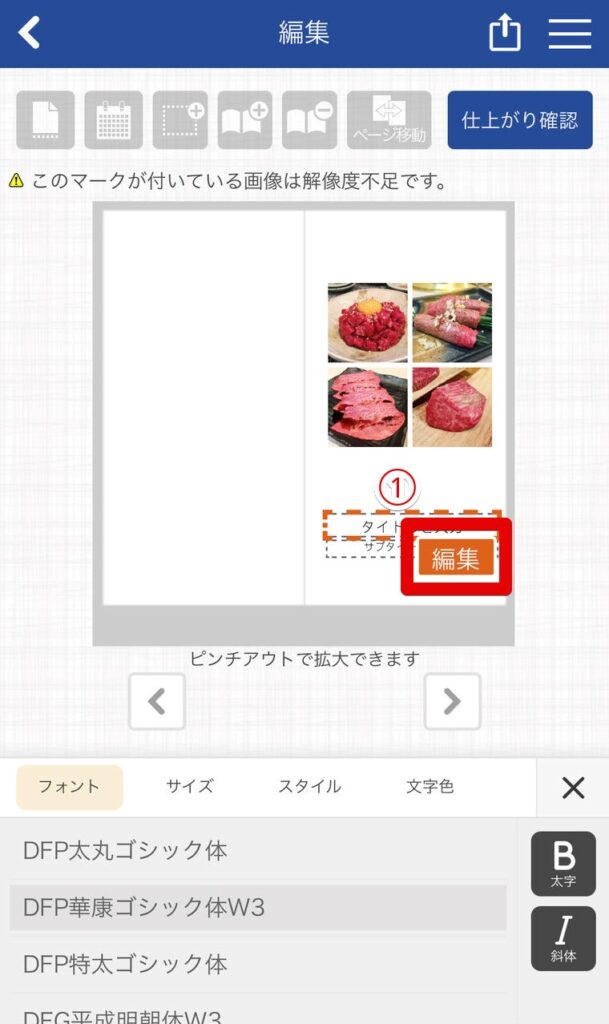Switch to the 文字色 tab
Image resolution: width=609 pixels, height=1024 pixels.
[x=430, y=787]
